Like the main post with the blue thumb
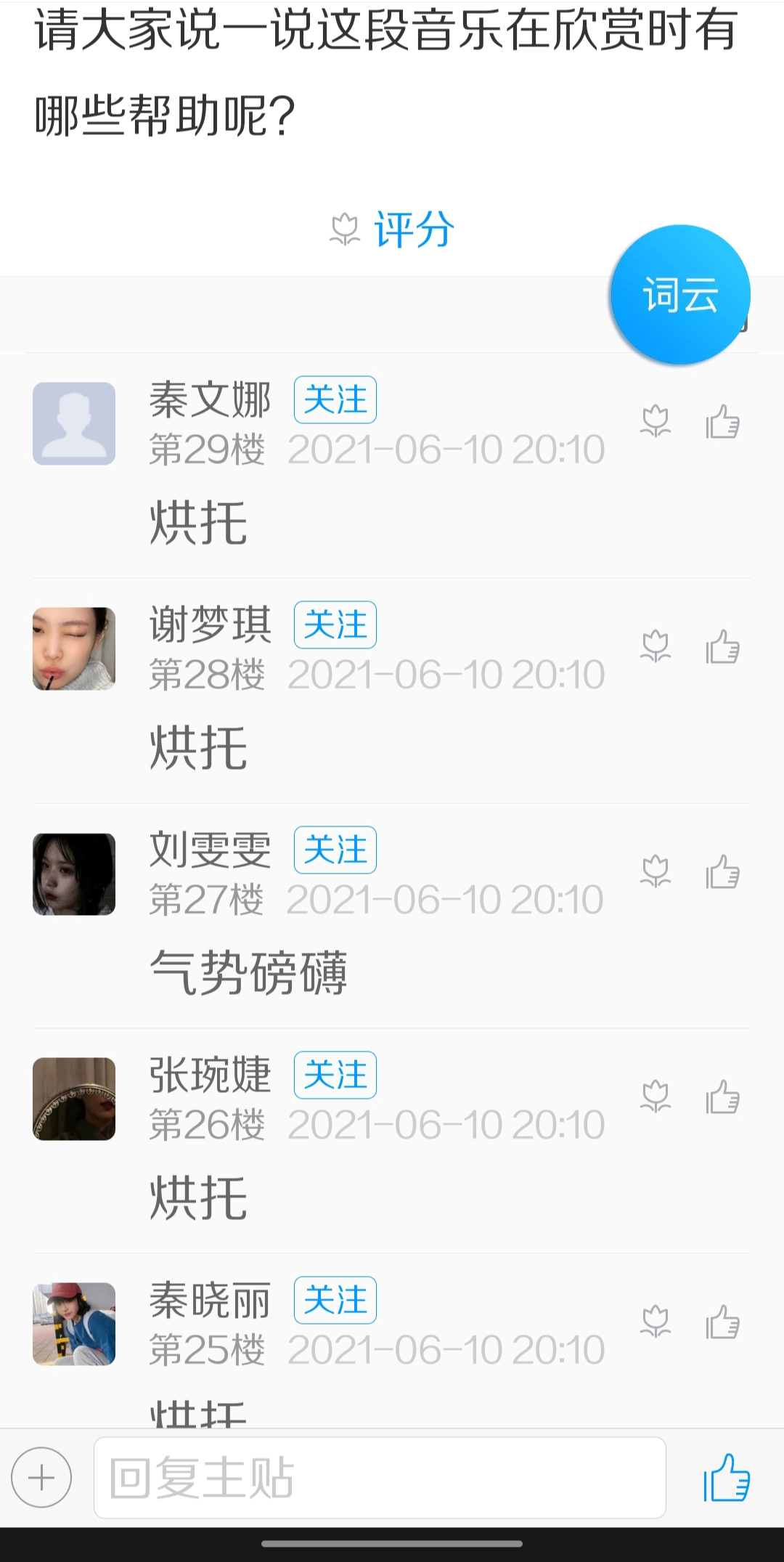The image size is (784, 1562). [x=726, y=1478]
